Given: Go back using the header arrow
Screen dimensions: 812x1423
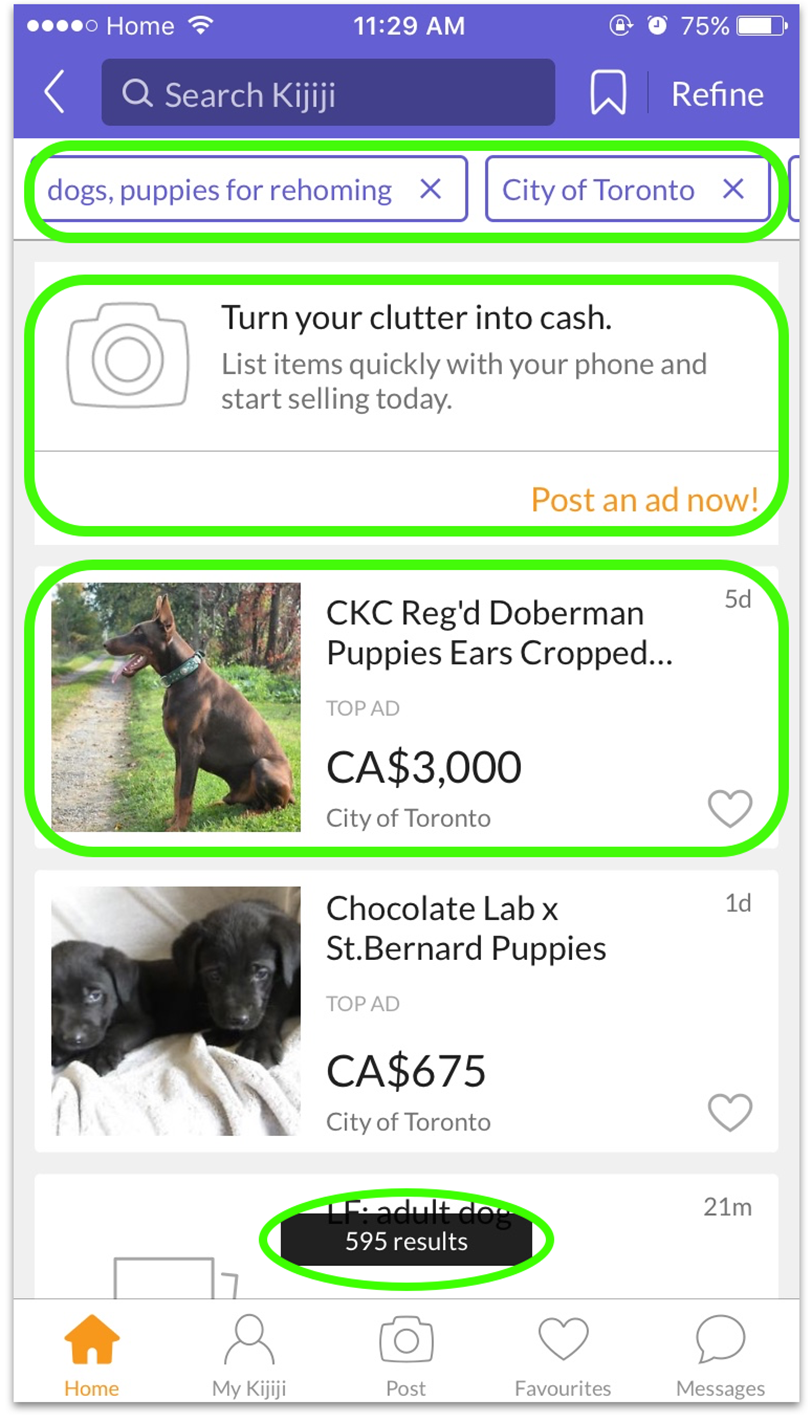Looking at the screenshot, I should 55,93.
